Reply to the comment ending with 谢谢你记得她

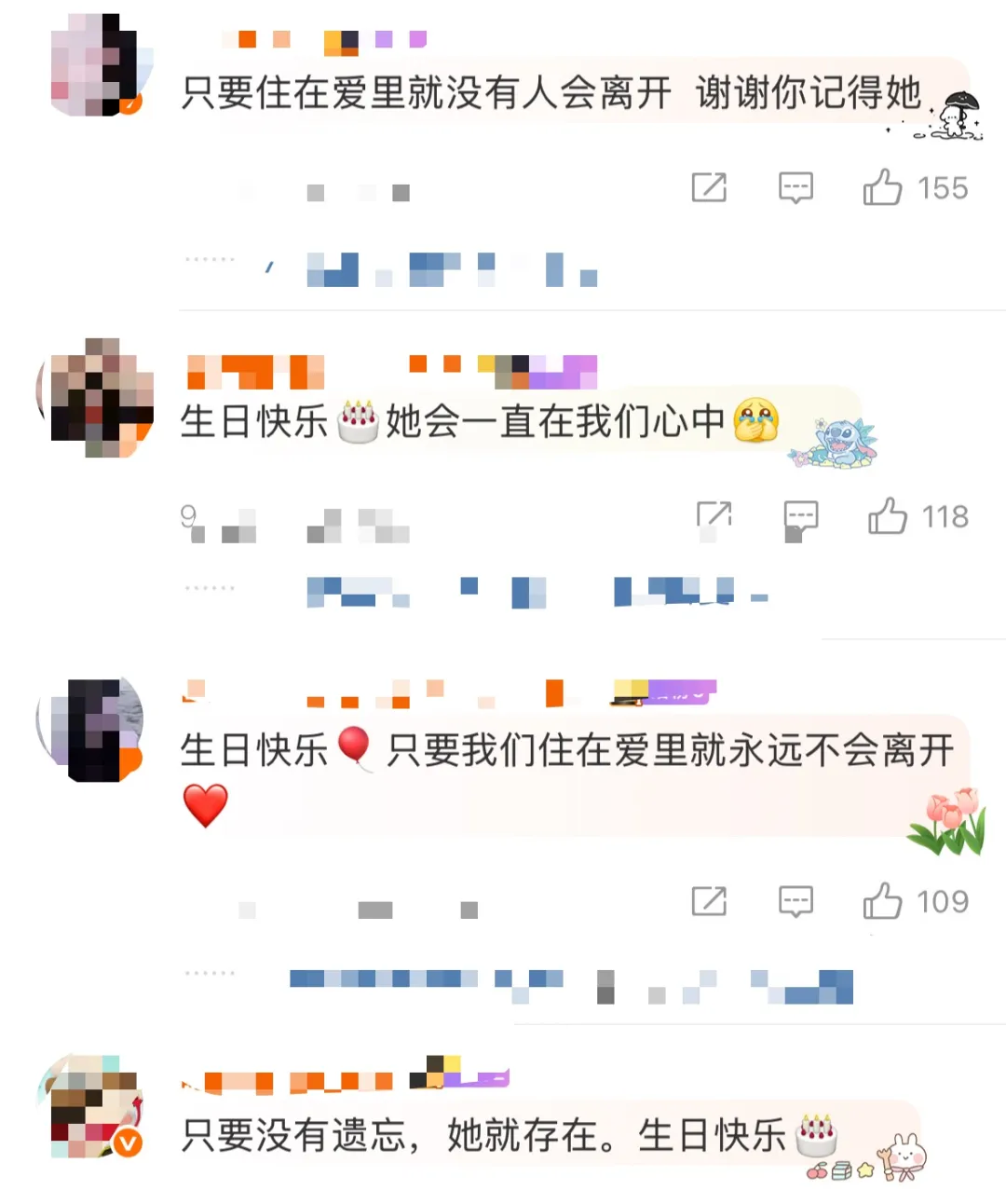[x=795, y=187]
